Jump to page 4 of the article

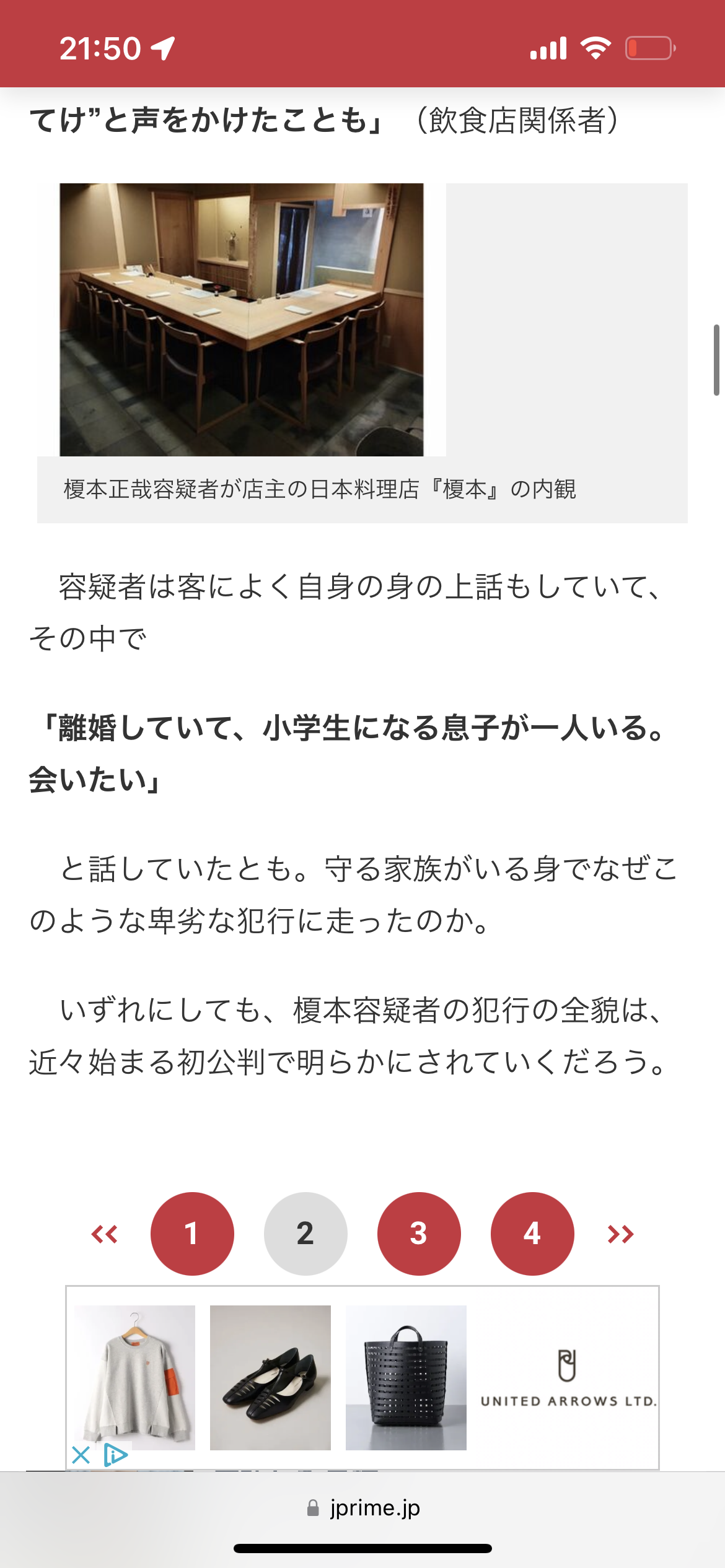(x=532, y=1234)
